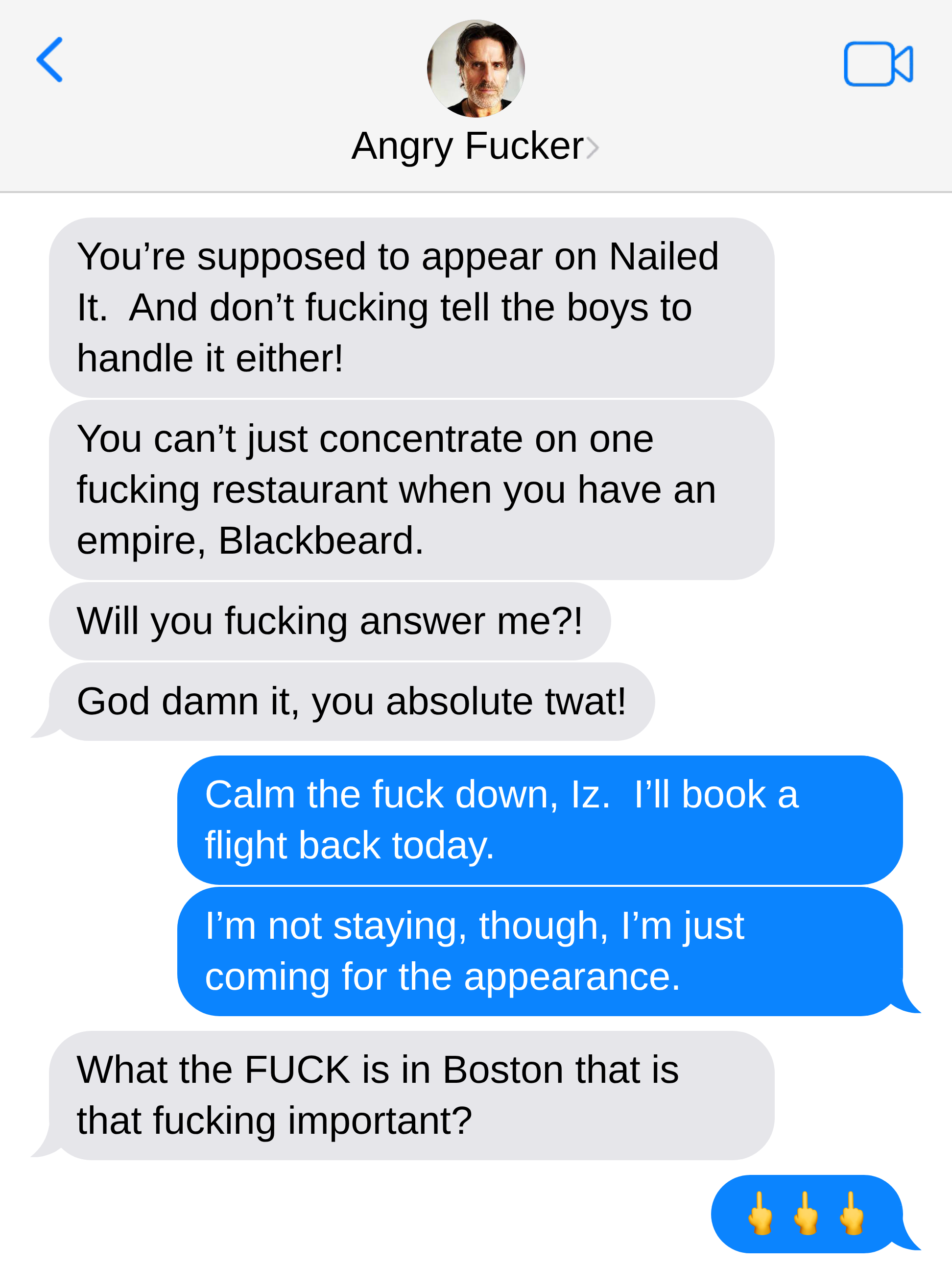Start a FaceTime video call
952x1268 pixels.
(877, 64)
